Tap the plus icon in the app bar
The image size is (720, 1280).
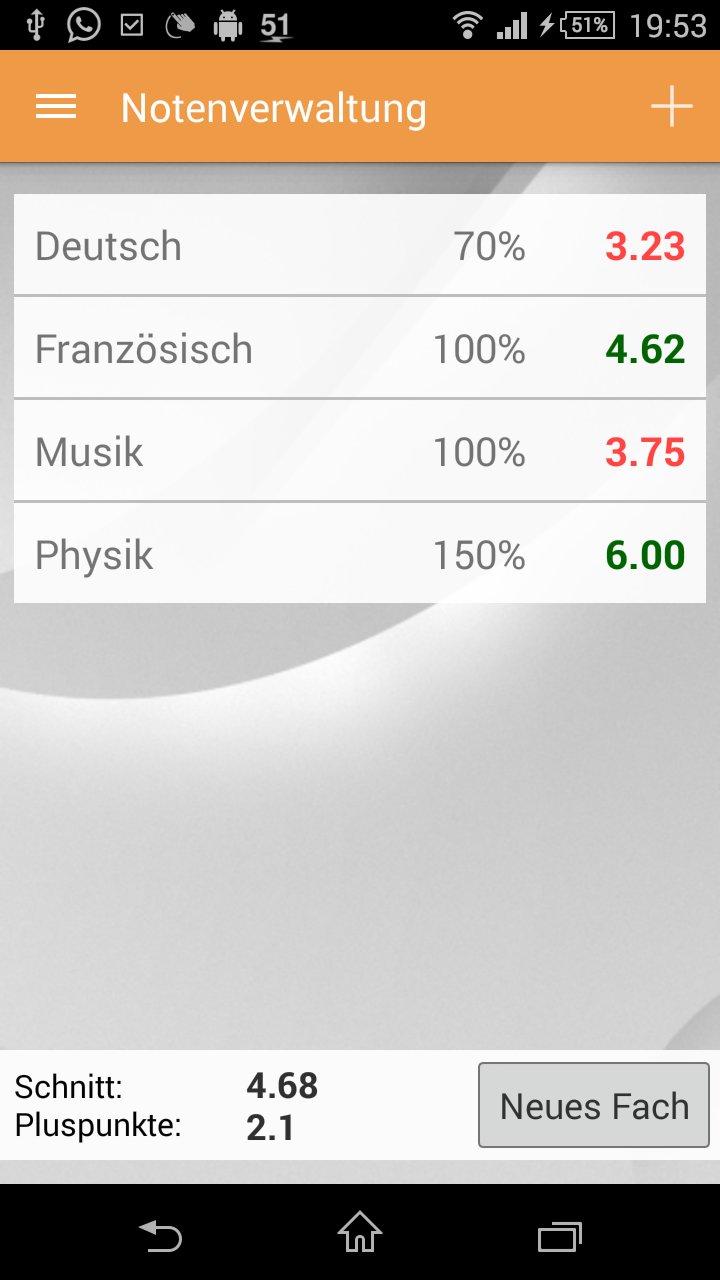(x=671, y=107)
